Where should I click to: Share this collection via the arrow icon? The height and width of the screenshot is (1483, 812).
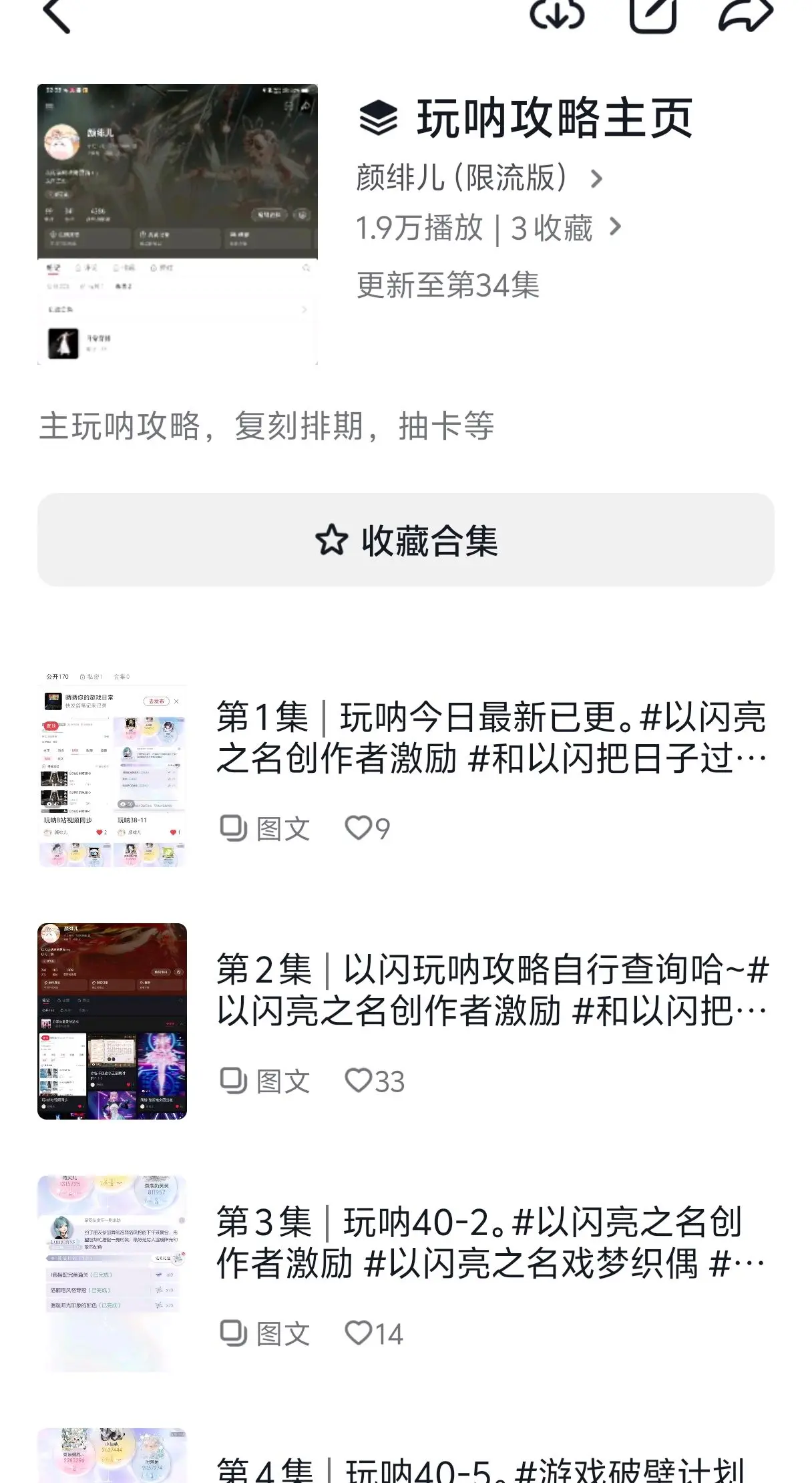[x=745, y=13]
